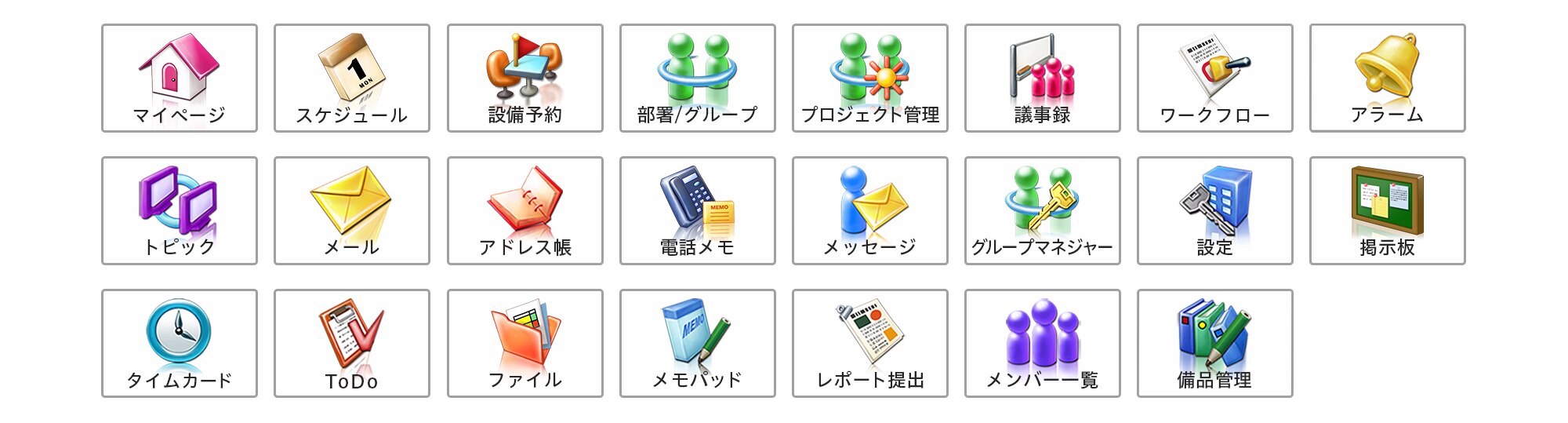Open アドレス帳
The height and width of the screenshot is (423, 1568).
(x=525, y=210)
